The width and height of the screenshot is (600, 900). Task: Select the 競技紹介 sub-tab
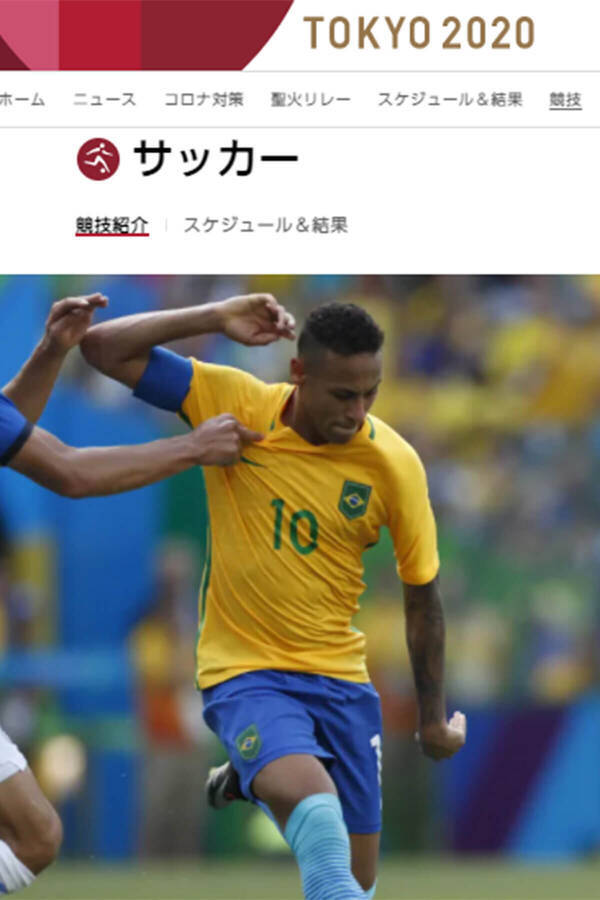(112, 225)
